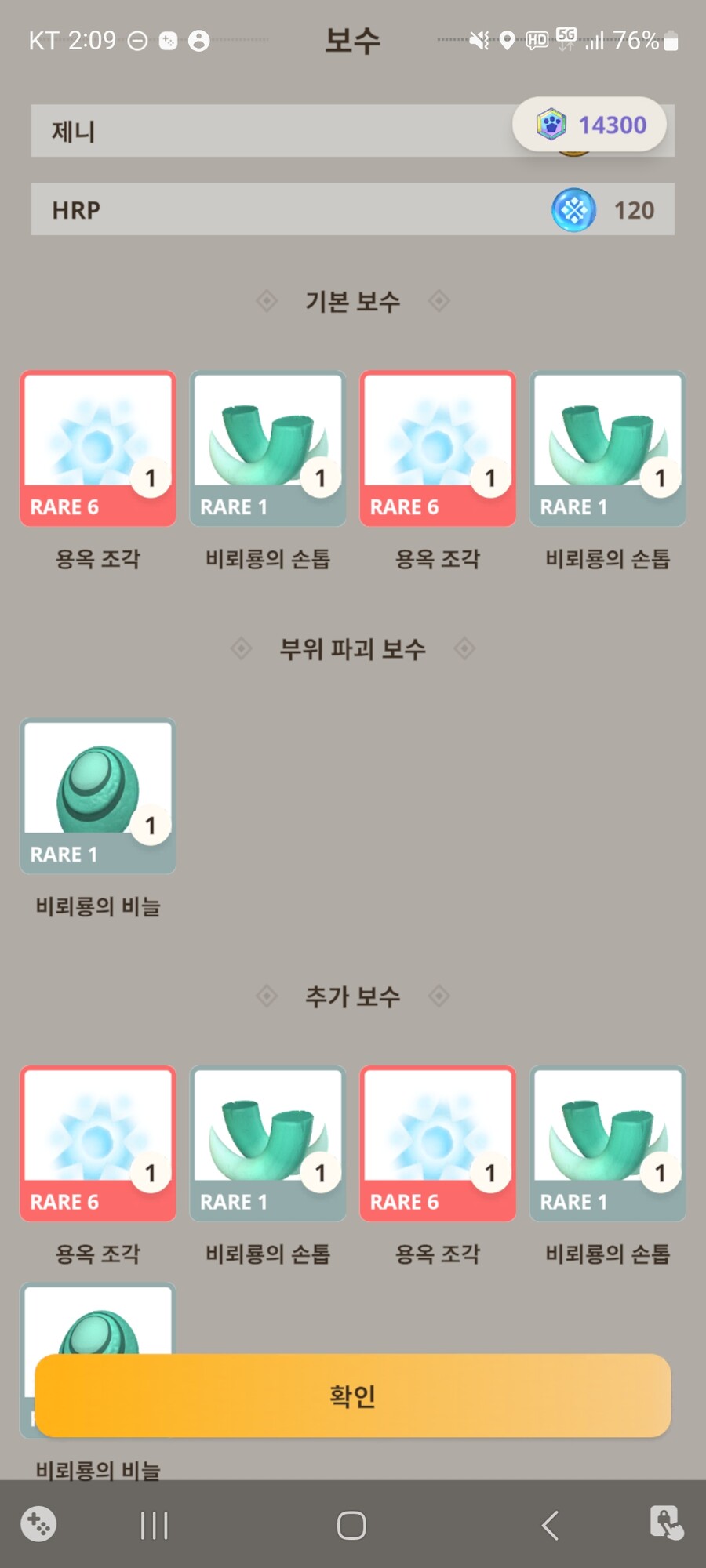The width and height of the screenshot is (706, 1568).
Task: Select the 비뢰룡의 손톱 claw item in basic rewards
Action: 267,448
